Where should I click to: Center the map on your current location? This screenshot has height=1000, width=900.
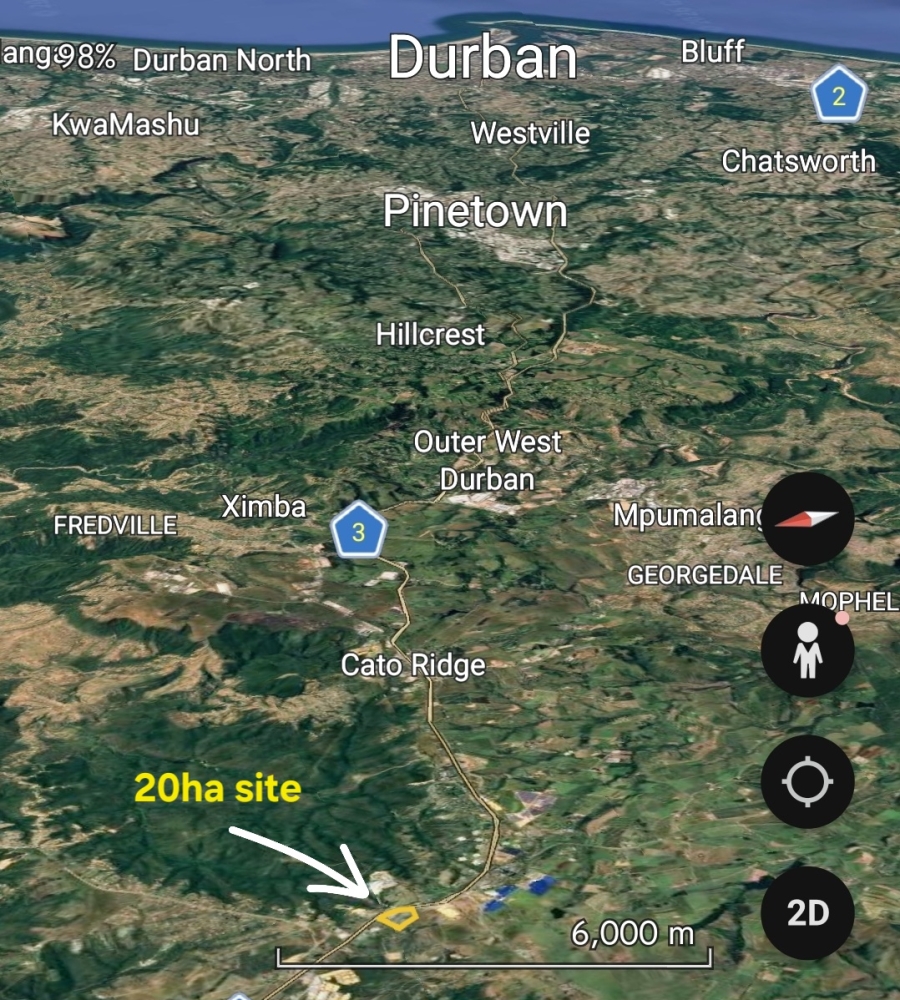pyautogui.click(x=808, y=782)
